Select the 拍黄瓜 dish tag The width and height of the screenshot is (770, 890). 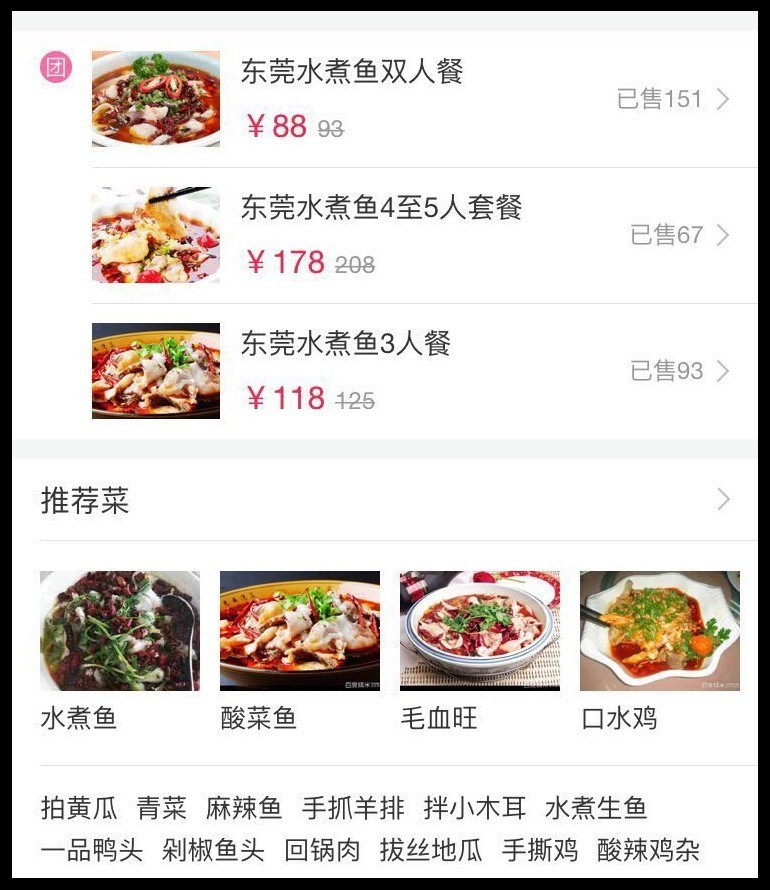72,807
